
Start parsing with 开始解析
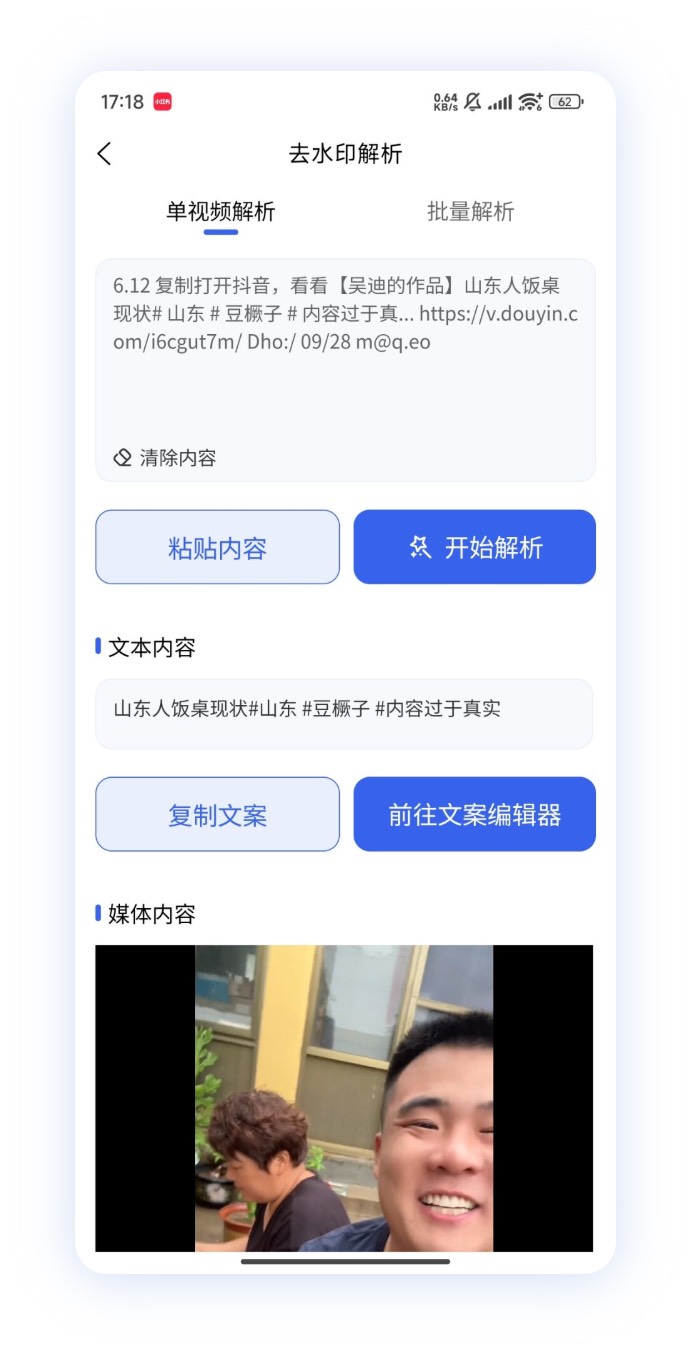475,547
